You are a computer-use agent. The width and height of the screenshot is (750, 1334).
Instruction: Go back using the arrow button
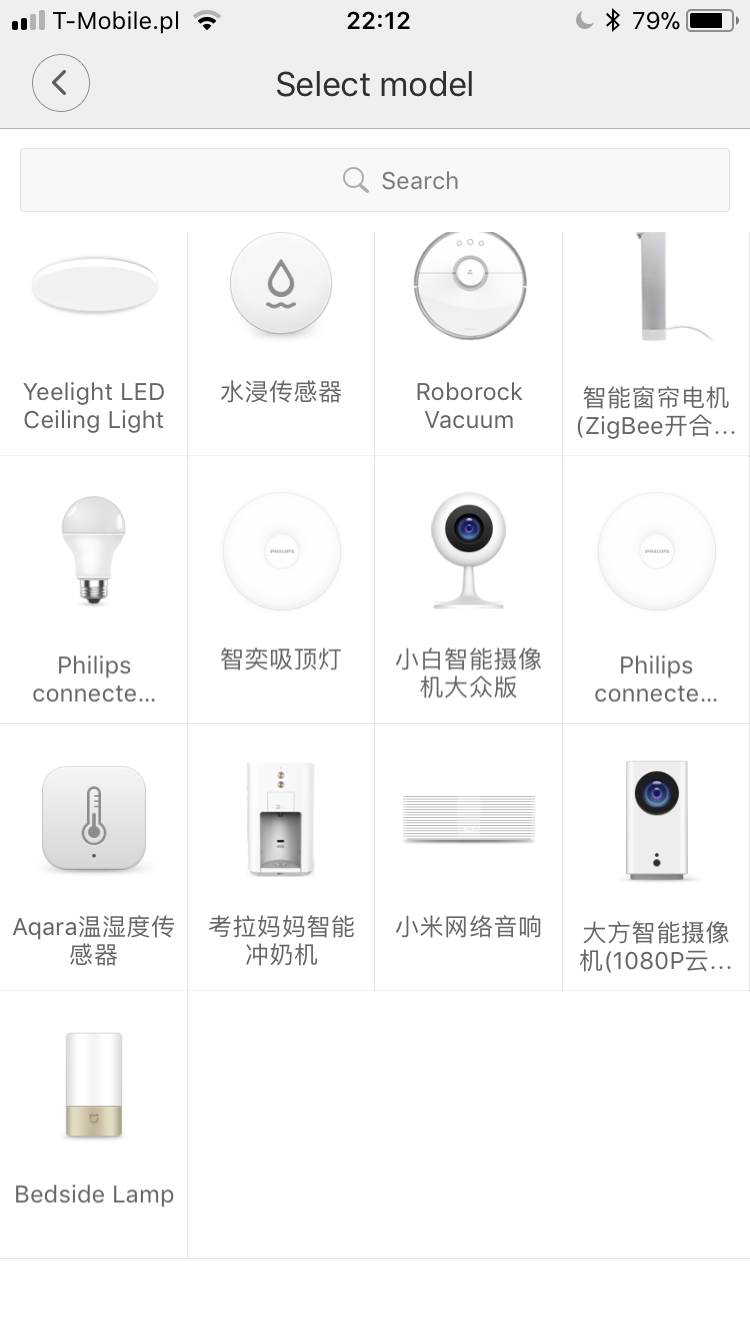tap(61, 83)
